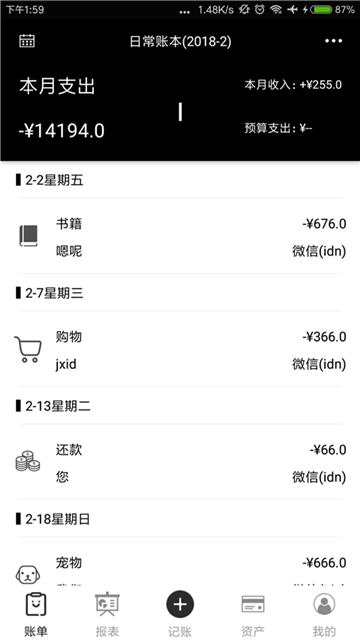Open the three-dot overflow menu
This screenshot has width=360, height=640.
(x=333, y=41)
